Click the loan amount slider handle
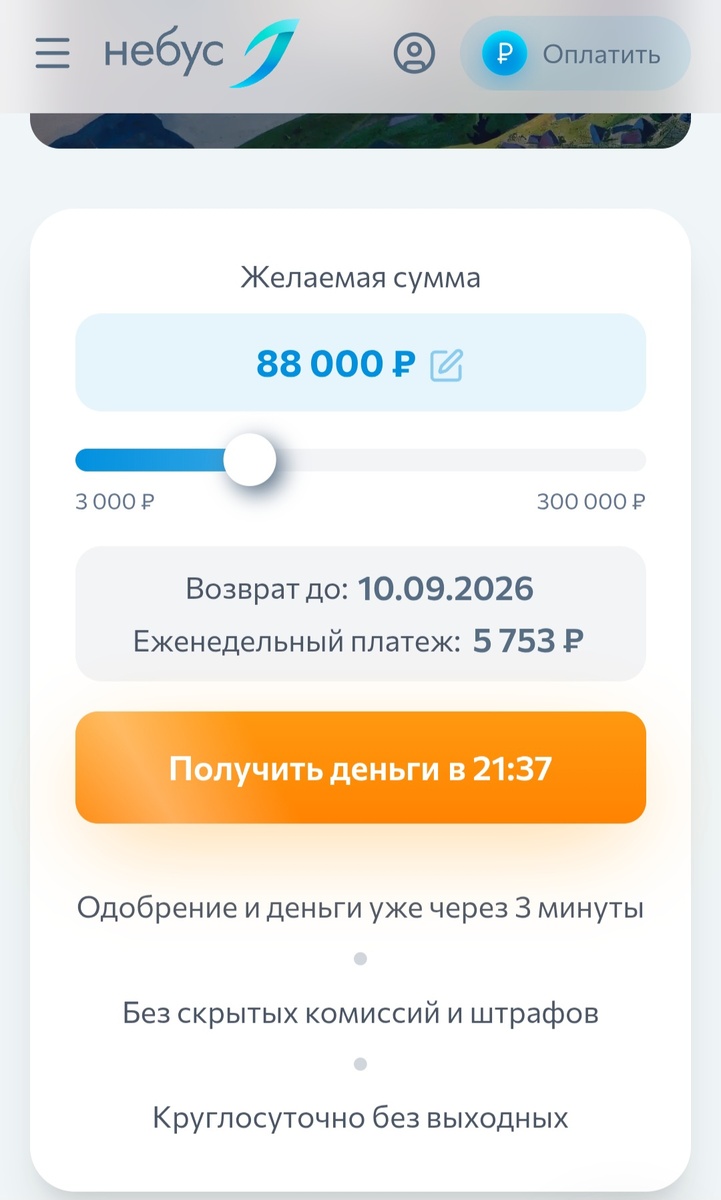Screen dimensions: 721x1200 250,459
